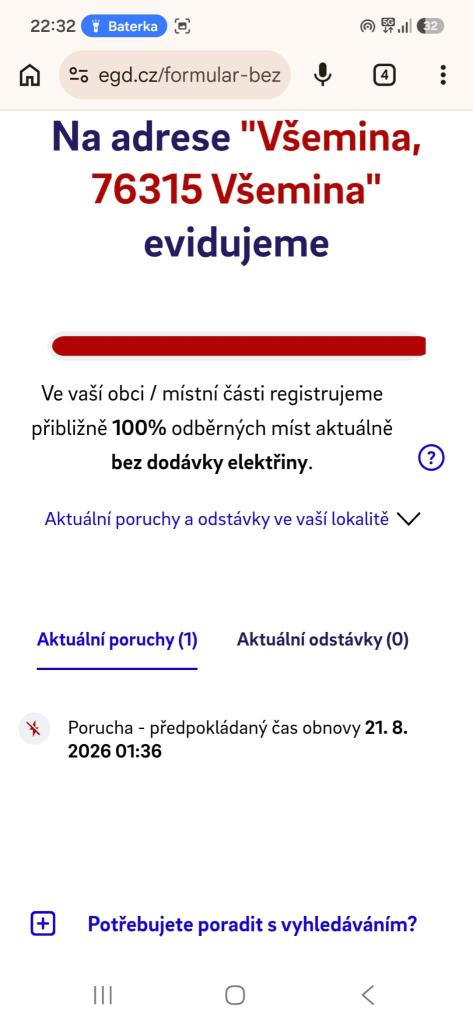Select the Aktuální poruchy (1) tab
This screenshot has height=1024, width=473.
point(117,639)
